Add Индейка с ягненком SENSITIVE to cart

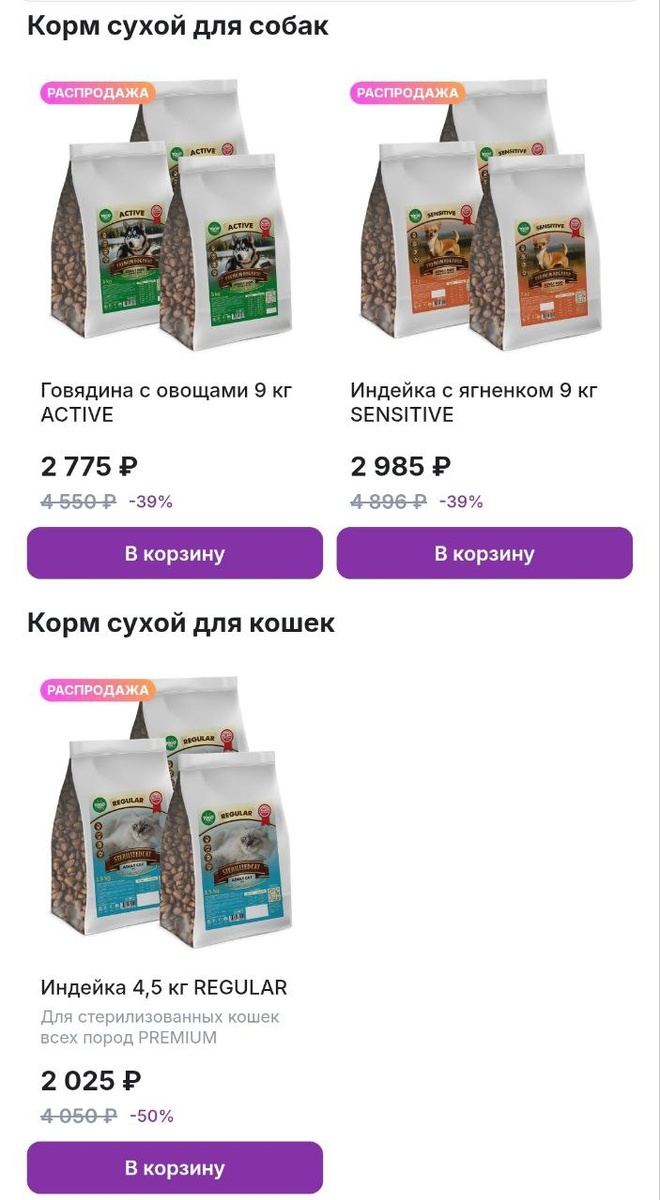click(x=484, y=553)
